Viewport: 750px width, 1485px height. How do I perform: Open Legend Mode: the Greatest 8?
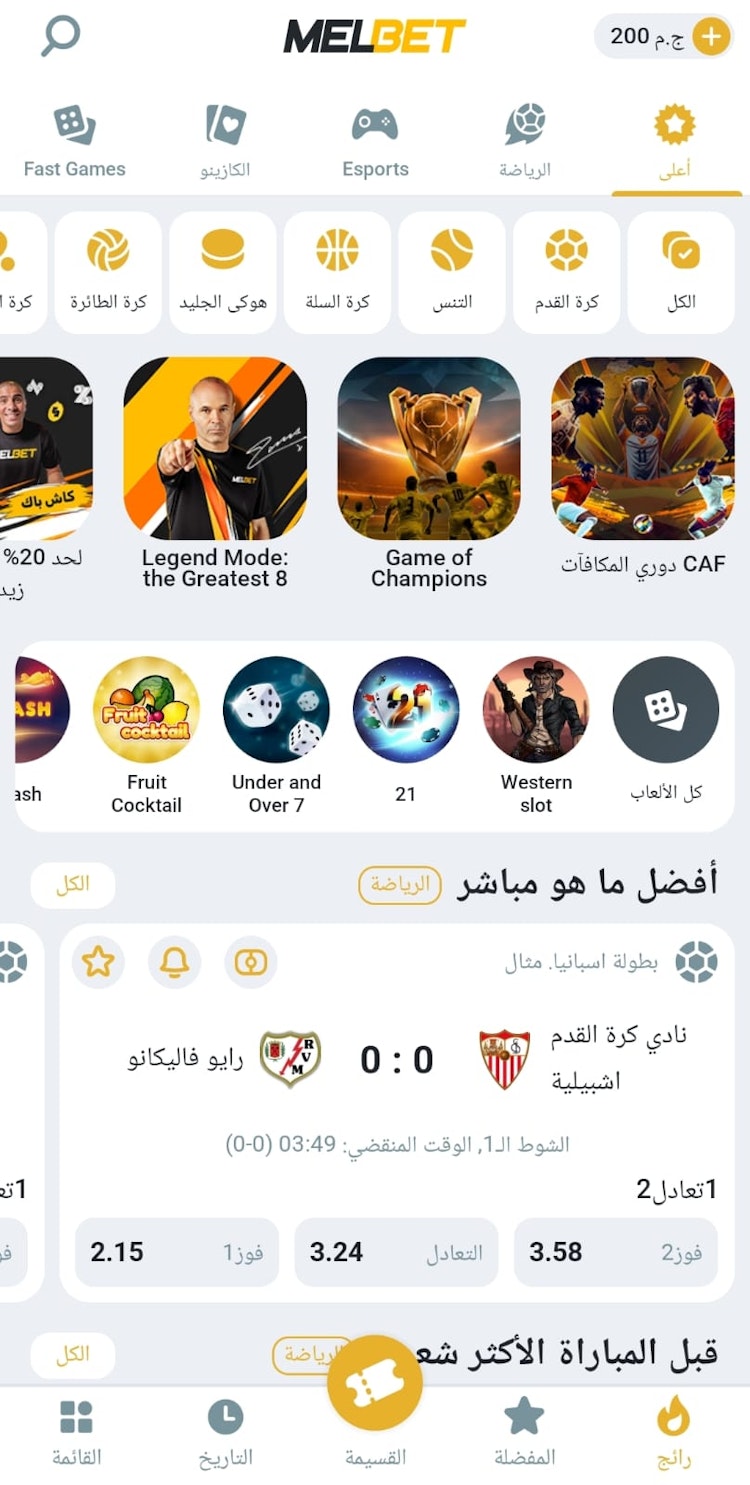point(215,471)
